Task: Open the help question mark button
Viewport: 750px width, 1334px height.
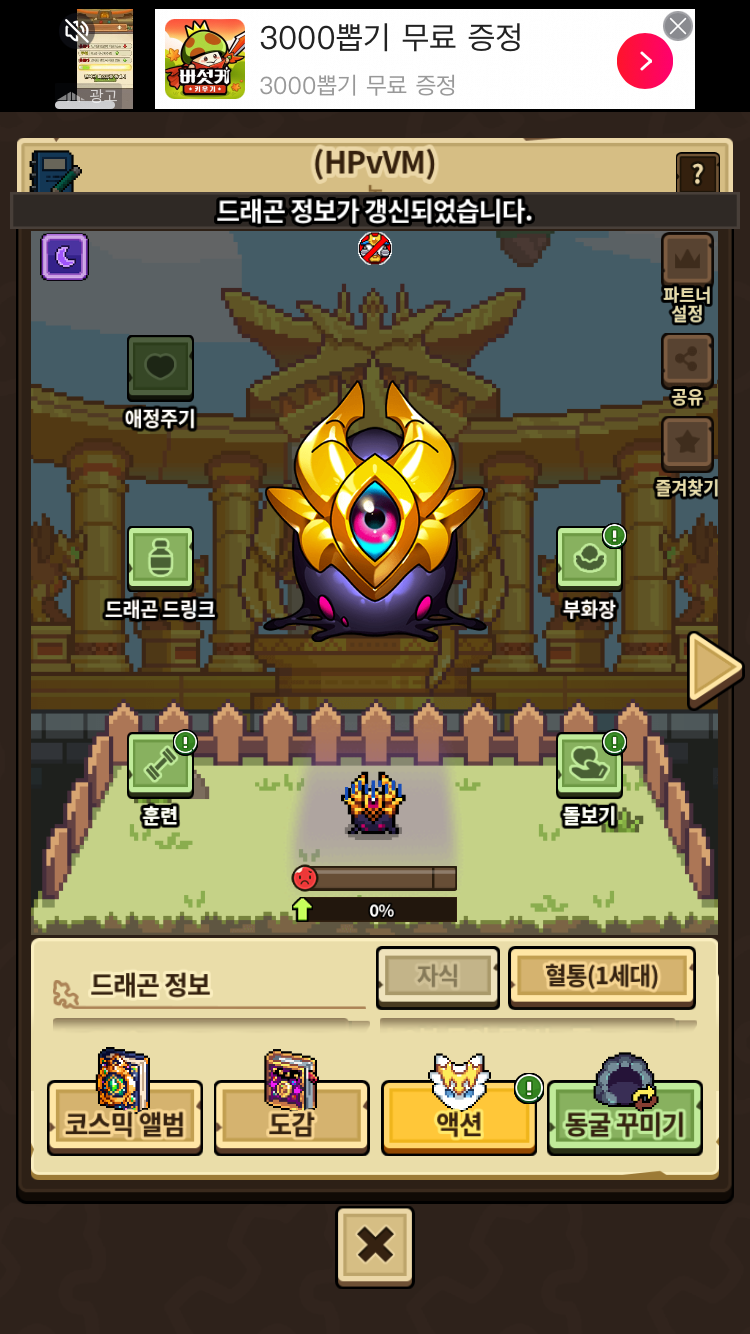Action: point(697,175)
